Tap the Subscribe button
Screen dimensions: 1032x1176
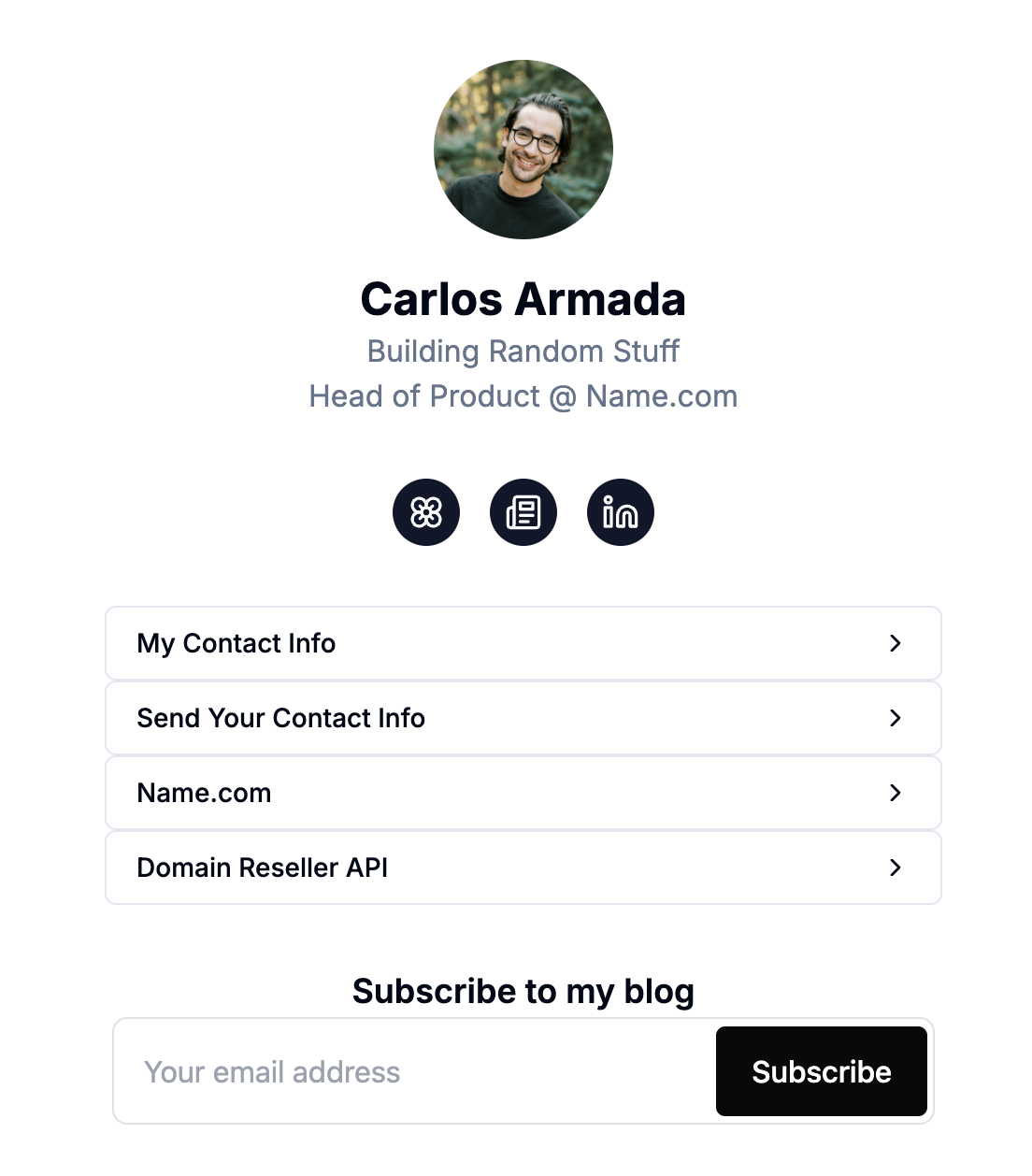pos(821,1071)
